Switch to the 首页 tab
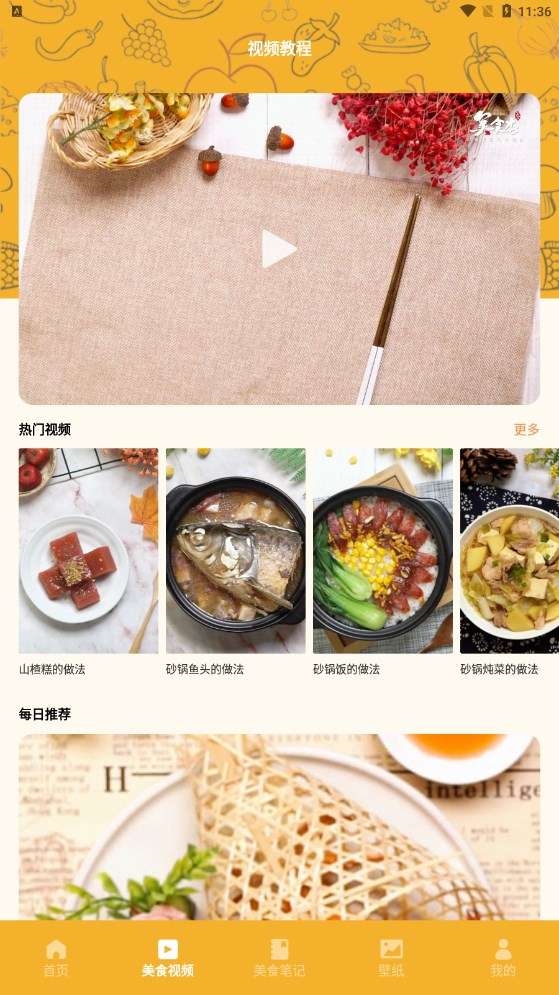The width and height of the screenshot is (559, 995). 56,958
